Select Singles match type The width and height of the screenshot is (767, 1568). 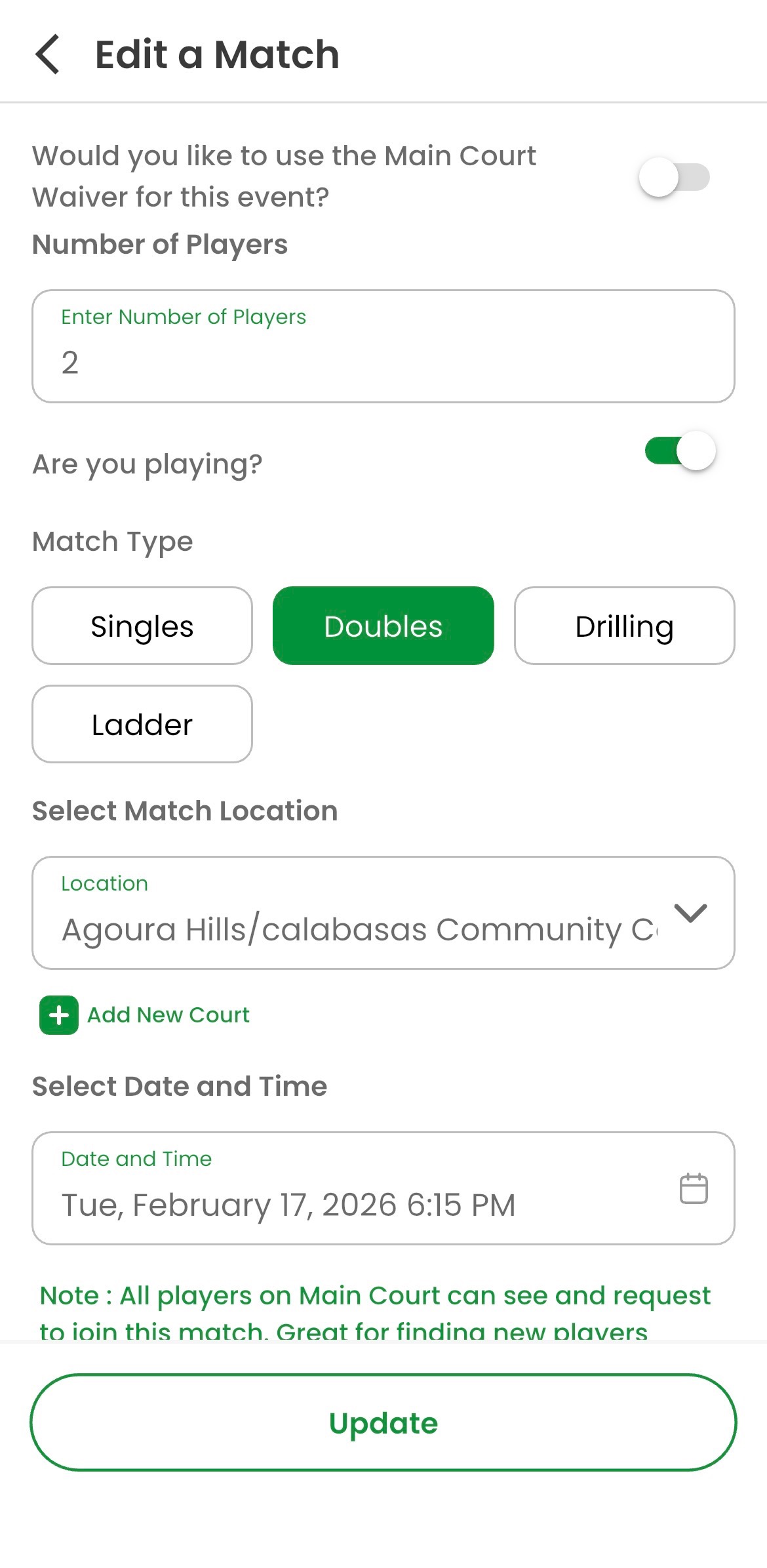(x=142, y=626)
